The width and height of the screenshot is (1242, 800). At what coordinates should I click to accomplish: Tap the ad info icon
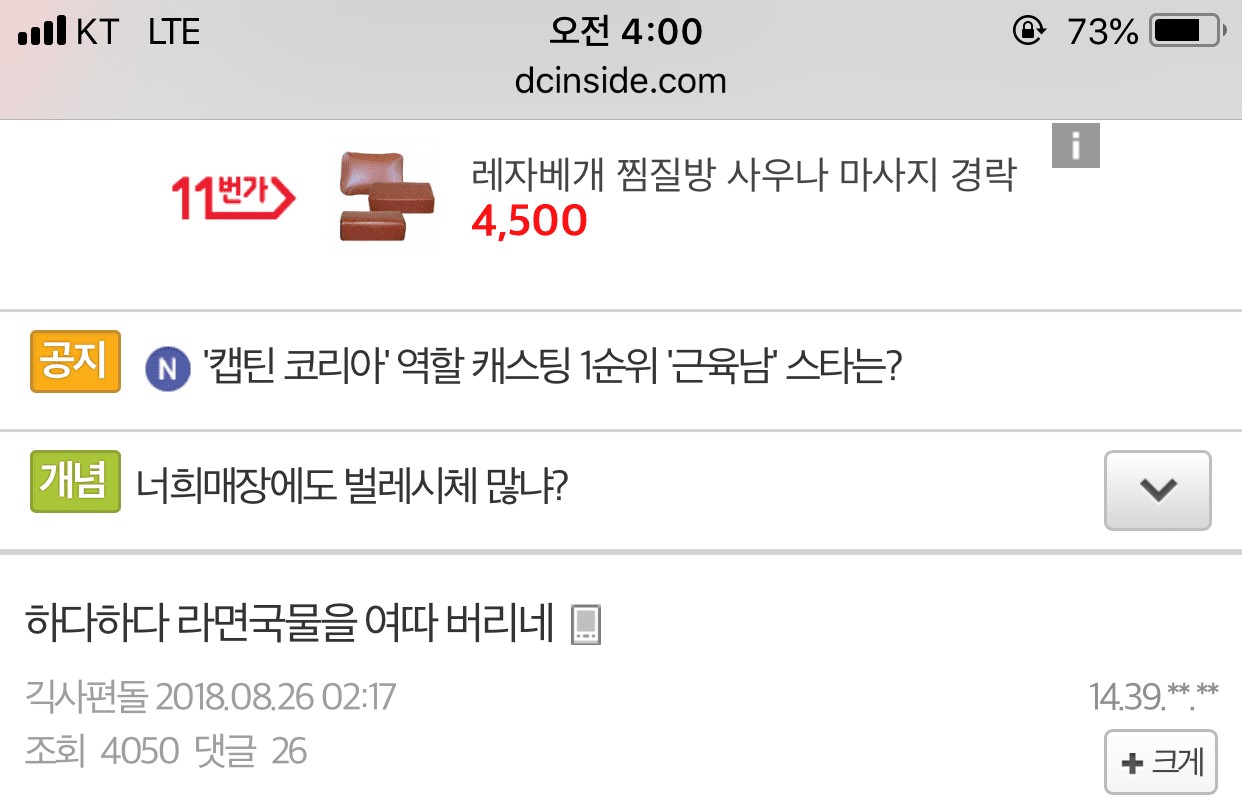coord(1075,146)
